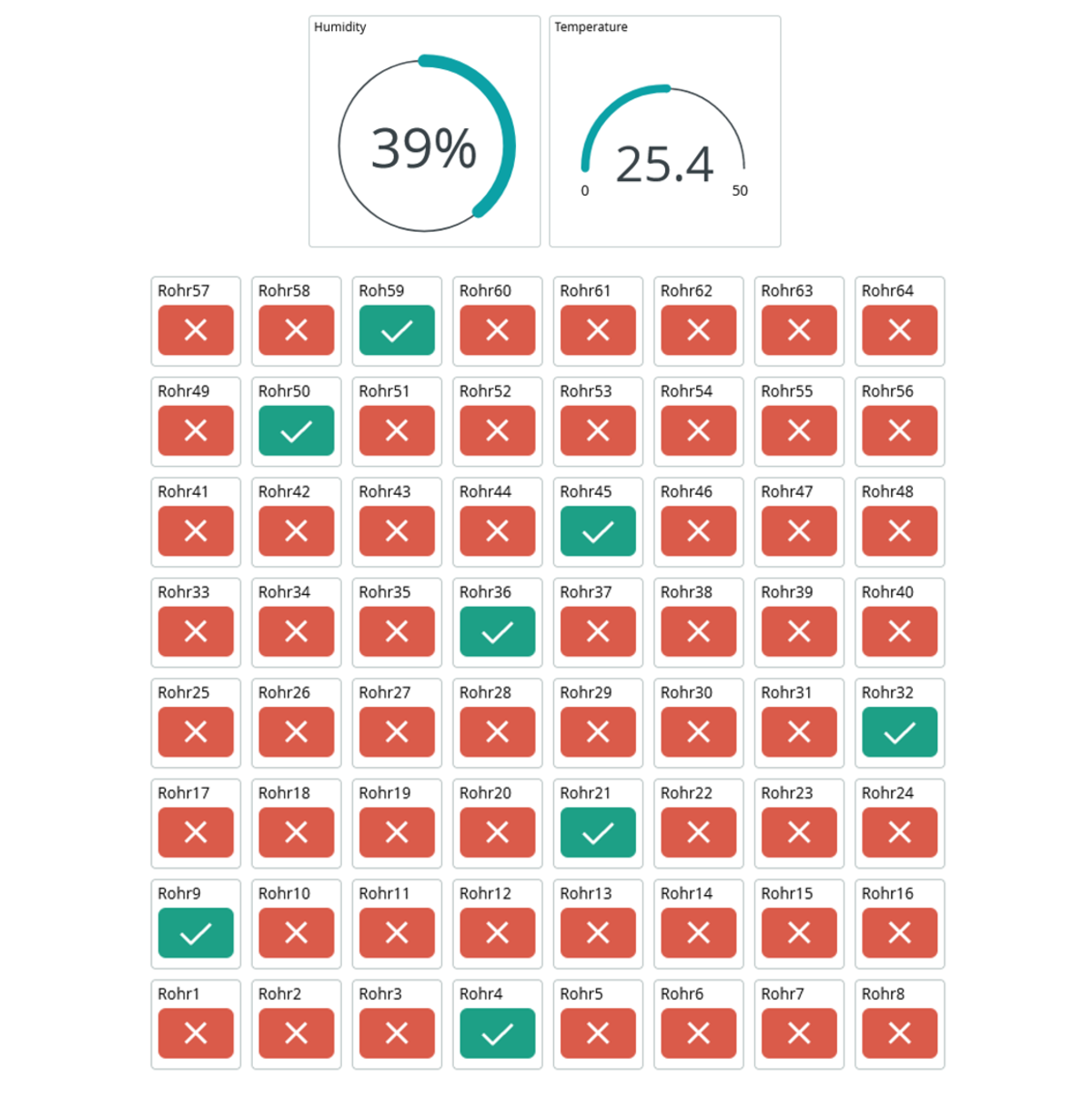Switch off the green Roh59 tile
The height and width of the screenshot is (1097, 1092).
(397, 330)
